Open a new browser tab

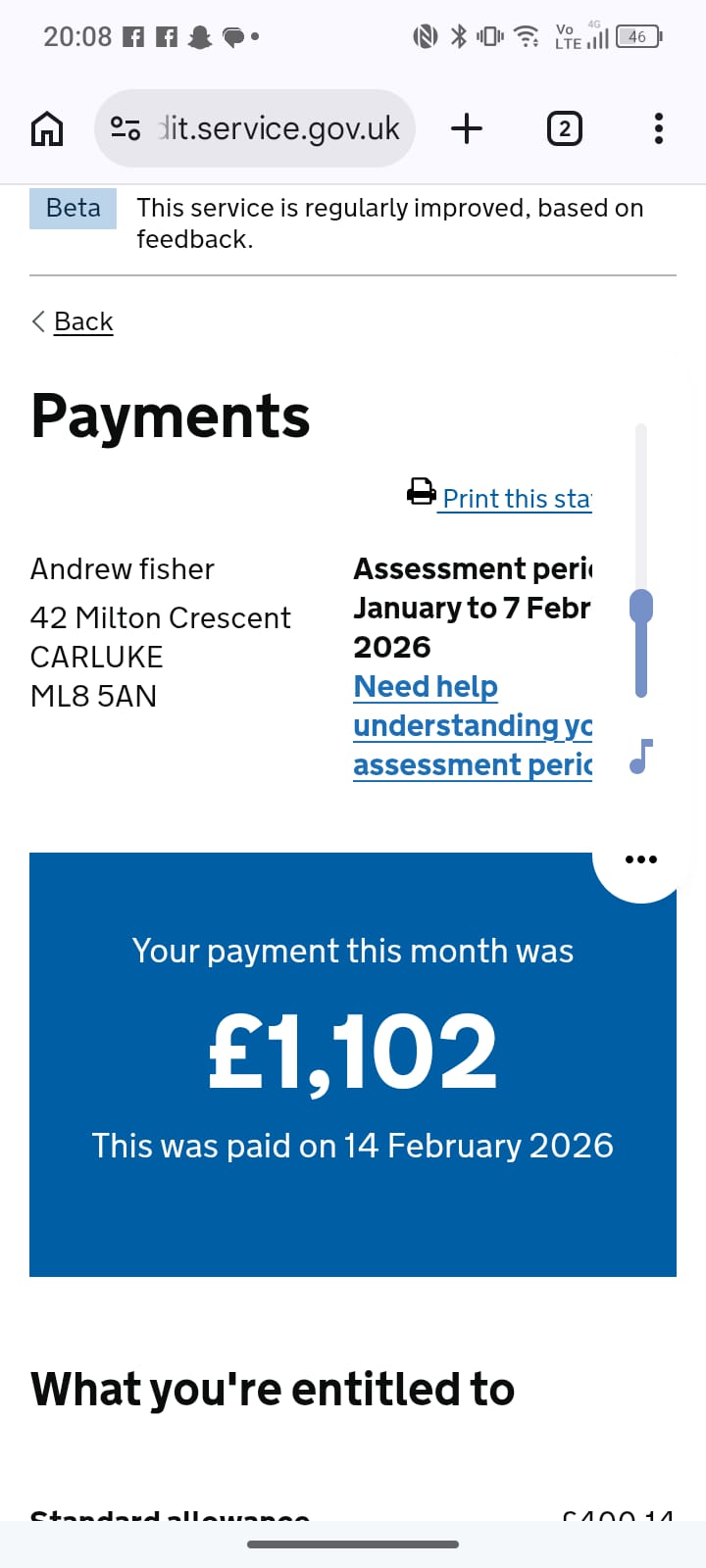click(467, 128)
